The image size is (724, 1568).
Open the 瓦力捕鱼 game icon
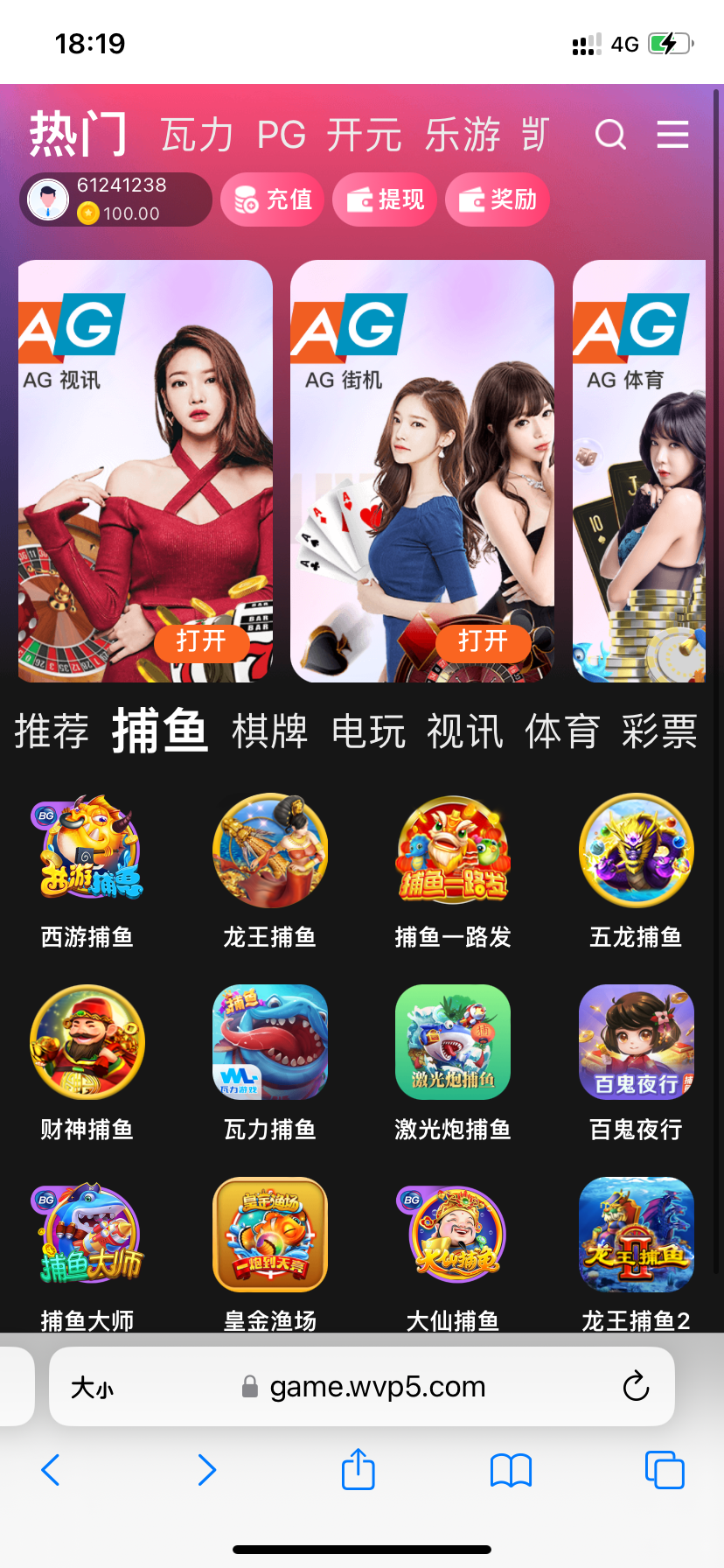[269, 1041]
